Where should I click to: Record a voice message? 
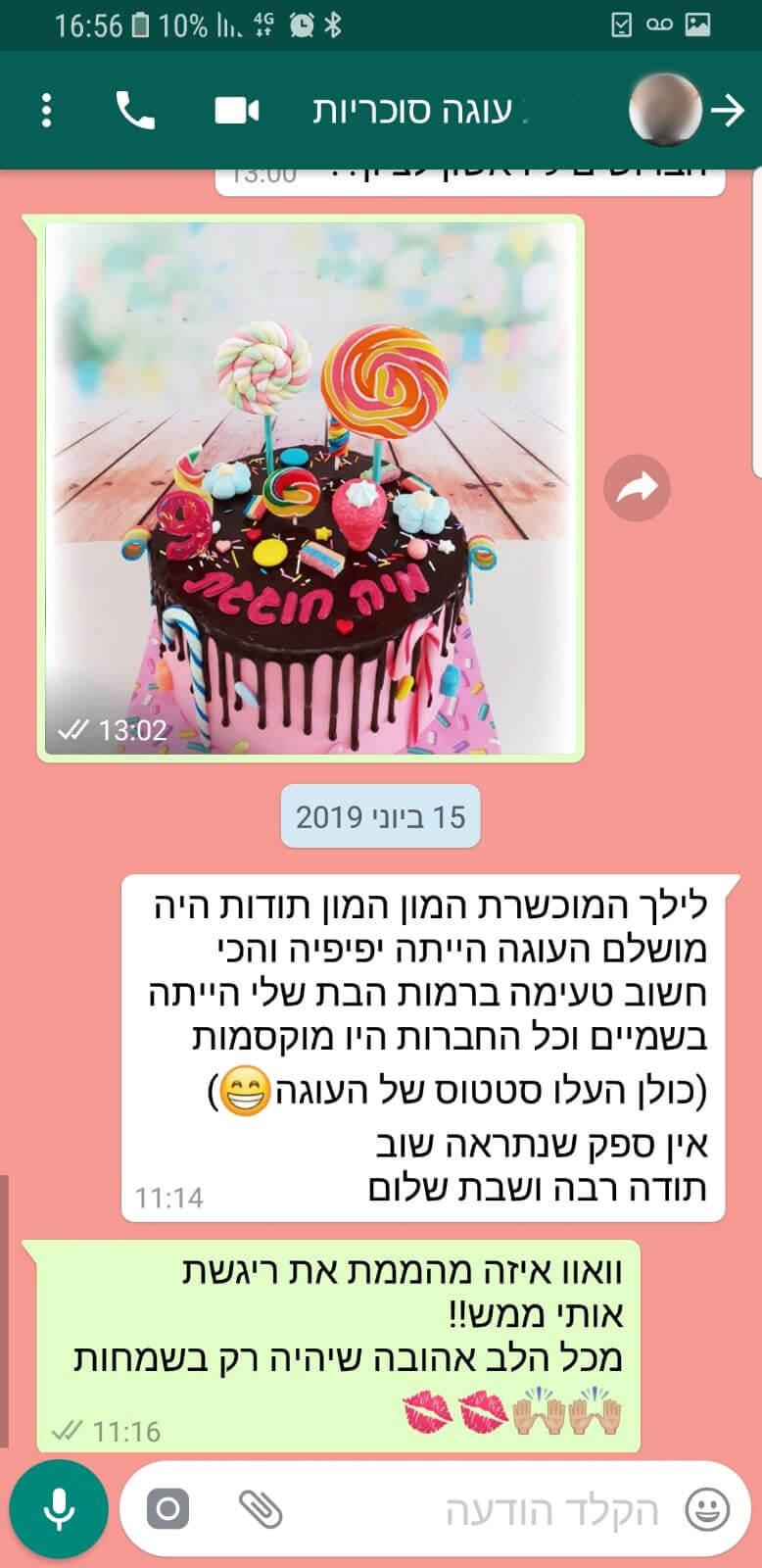tap(59, 1508)
